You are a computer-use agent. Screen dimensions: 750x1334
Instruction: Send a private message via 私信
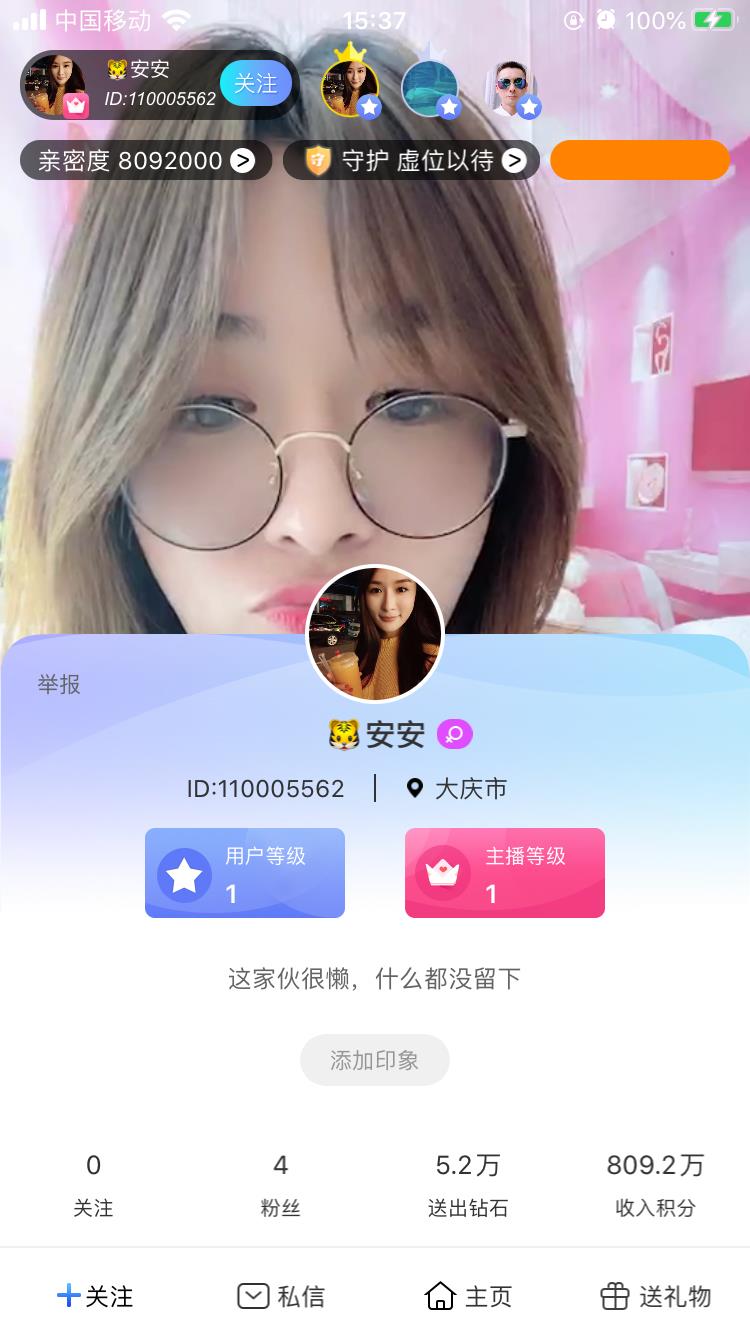point(281,1297)
